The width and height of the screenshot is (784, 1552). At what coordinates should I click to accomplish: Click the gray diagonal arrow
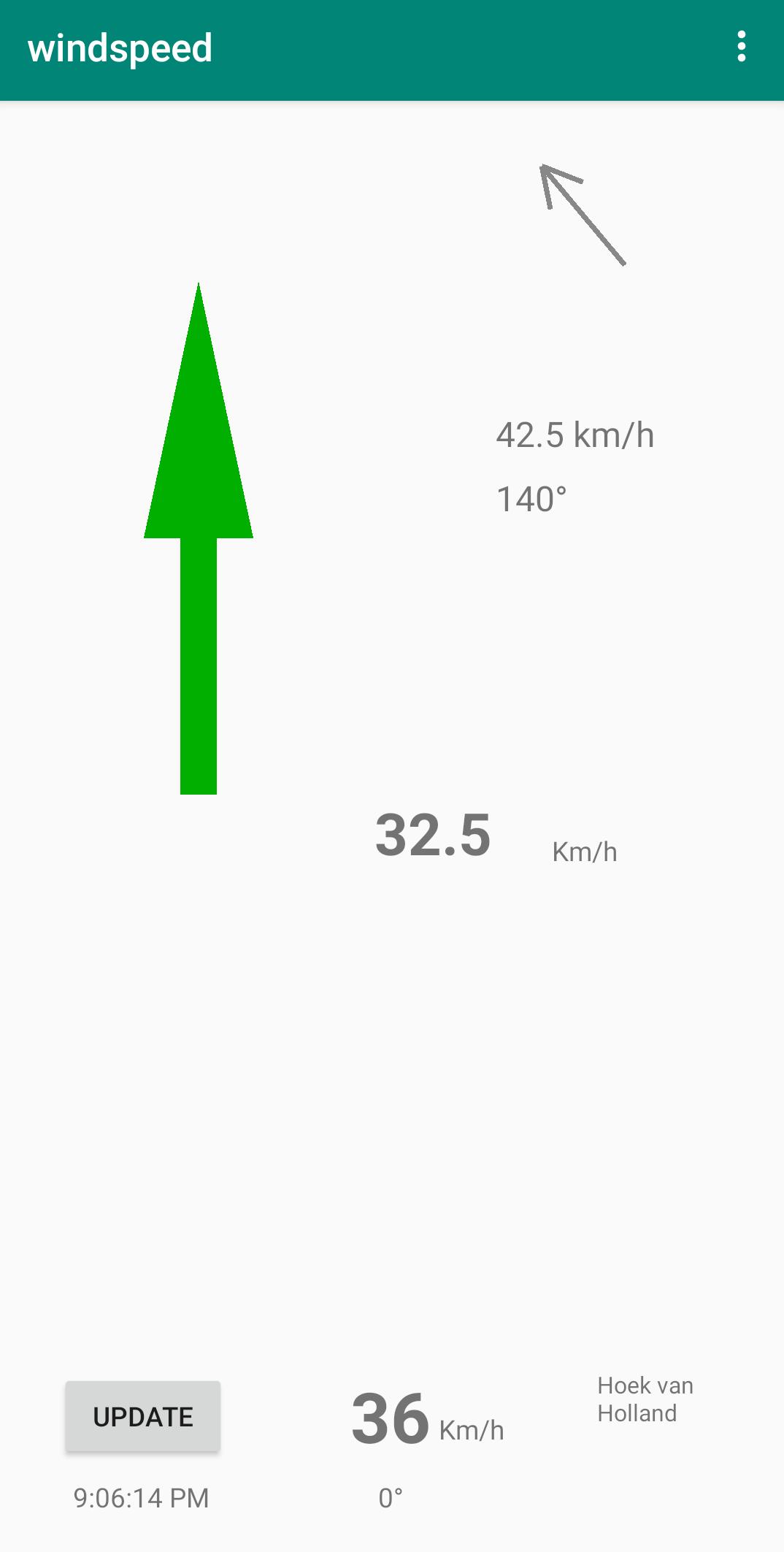tap(584, 215)
